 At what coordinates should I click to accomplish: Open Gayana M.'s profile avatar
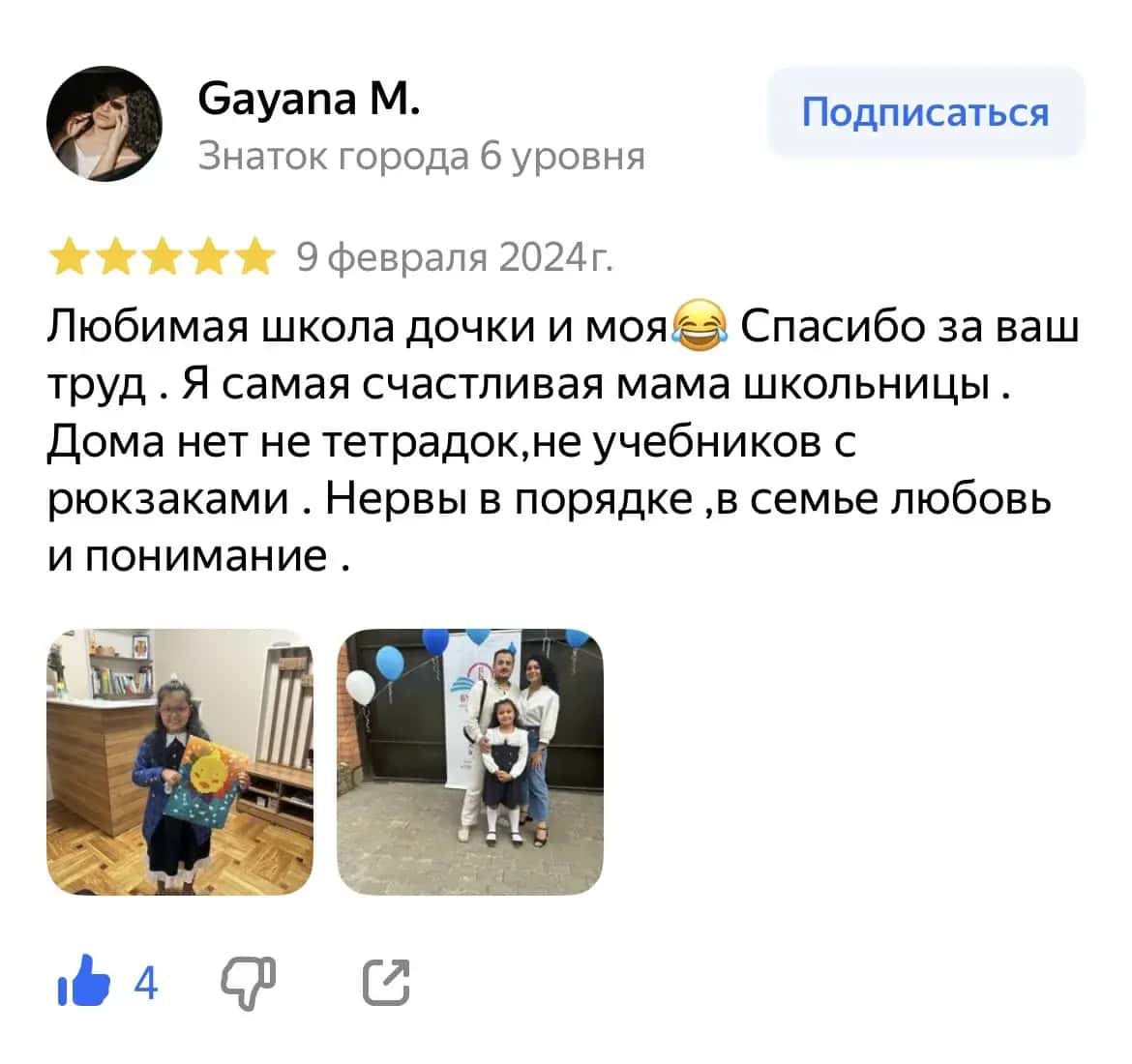[x=104, y=124]
